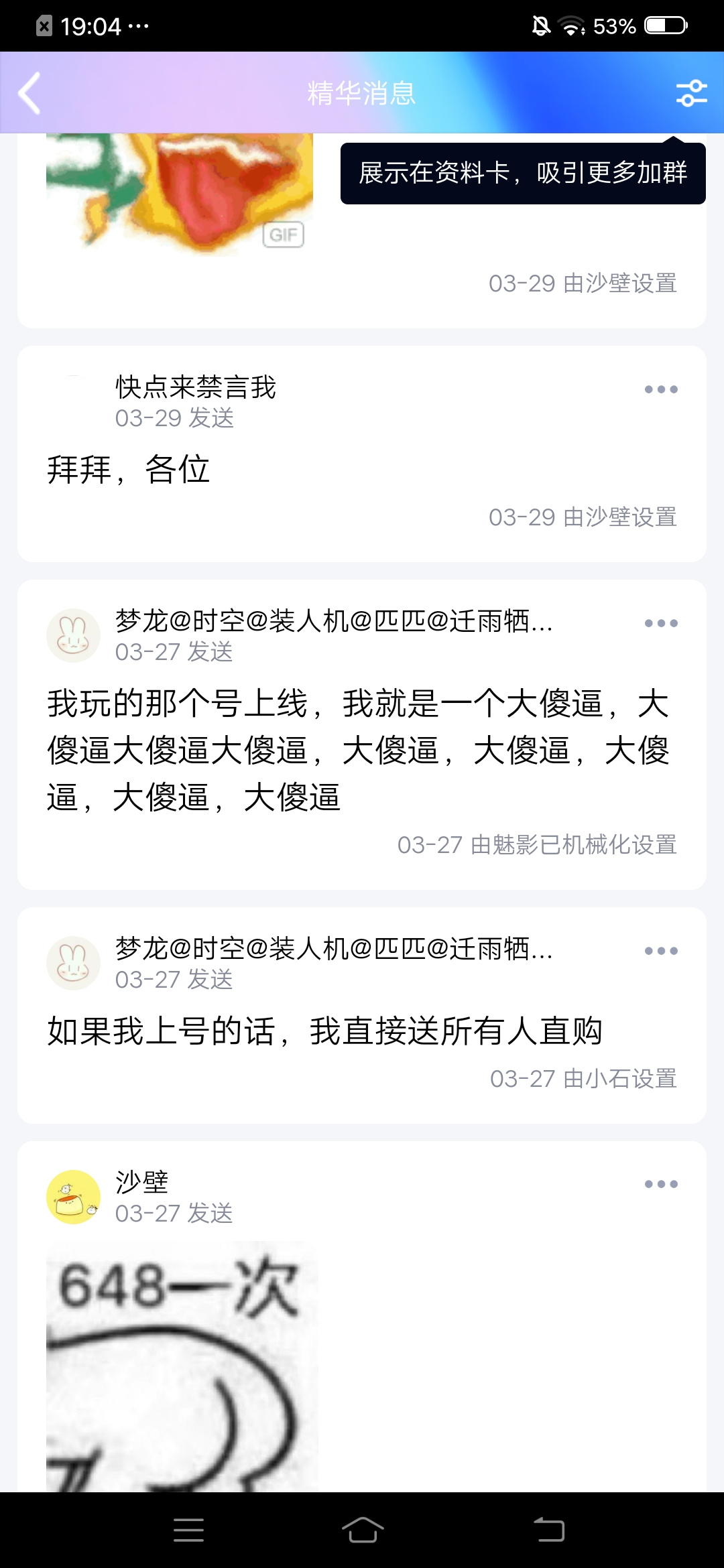724x1568 pixels.
Task: Go to the system home screen
Action: 362,1530
